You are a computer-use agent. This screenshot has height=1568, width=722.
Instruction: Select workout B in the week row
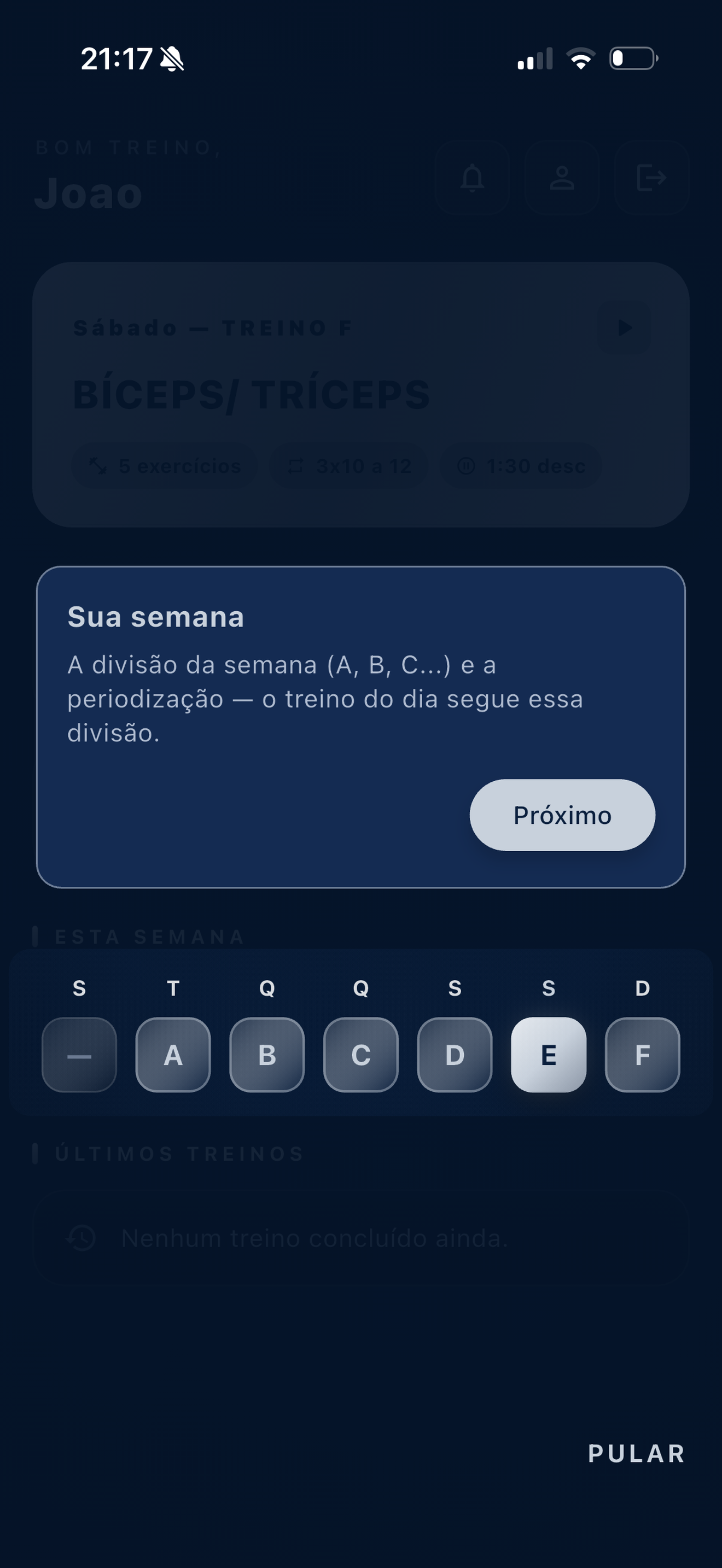[266, 1054]
